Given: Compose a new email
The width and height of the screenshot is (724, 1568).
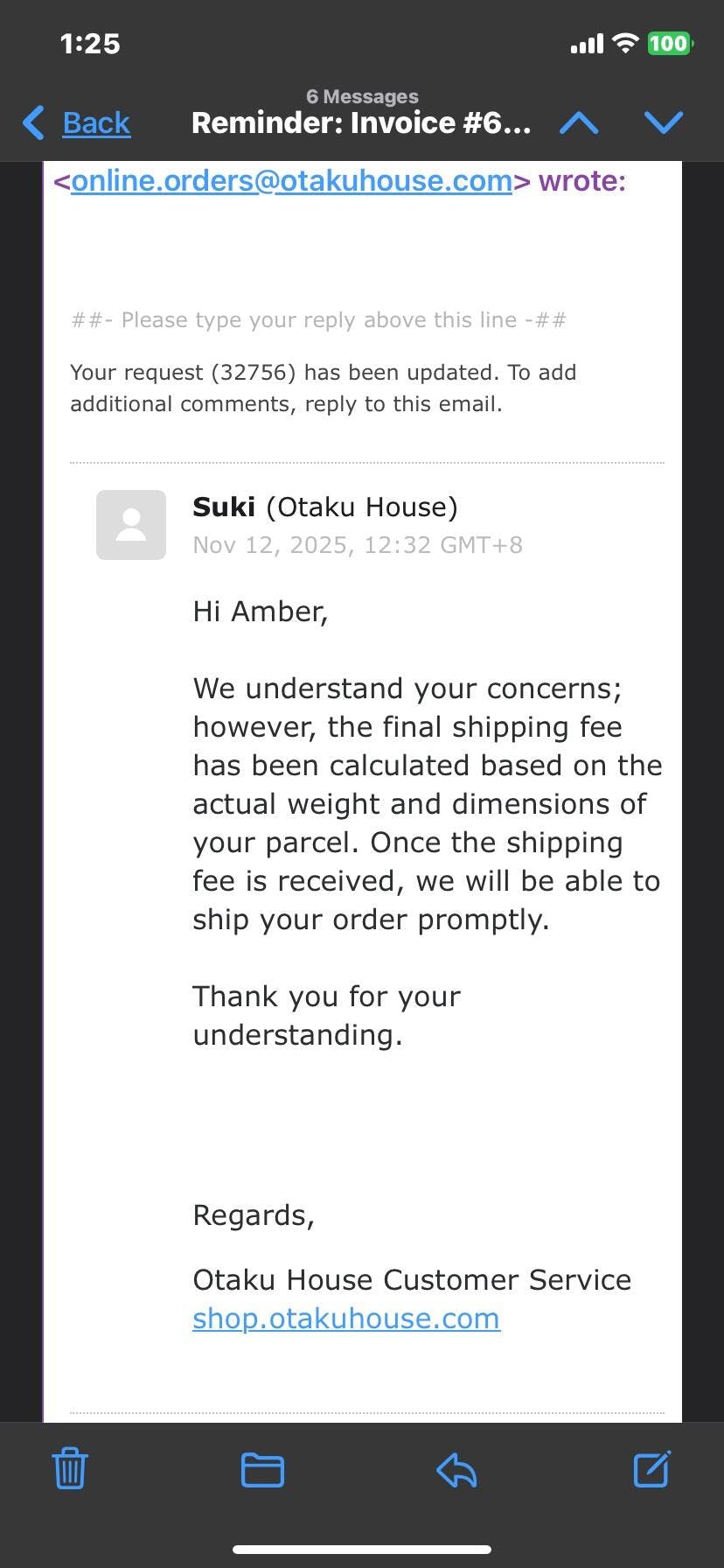Looking at the screenshot, I should coord(651,1469).
